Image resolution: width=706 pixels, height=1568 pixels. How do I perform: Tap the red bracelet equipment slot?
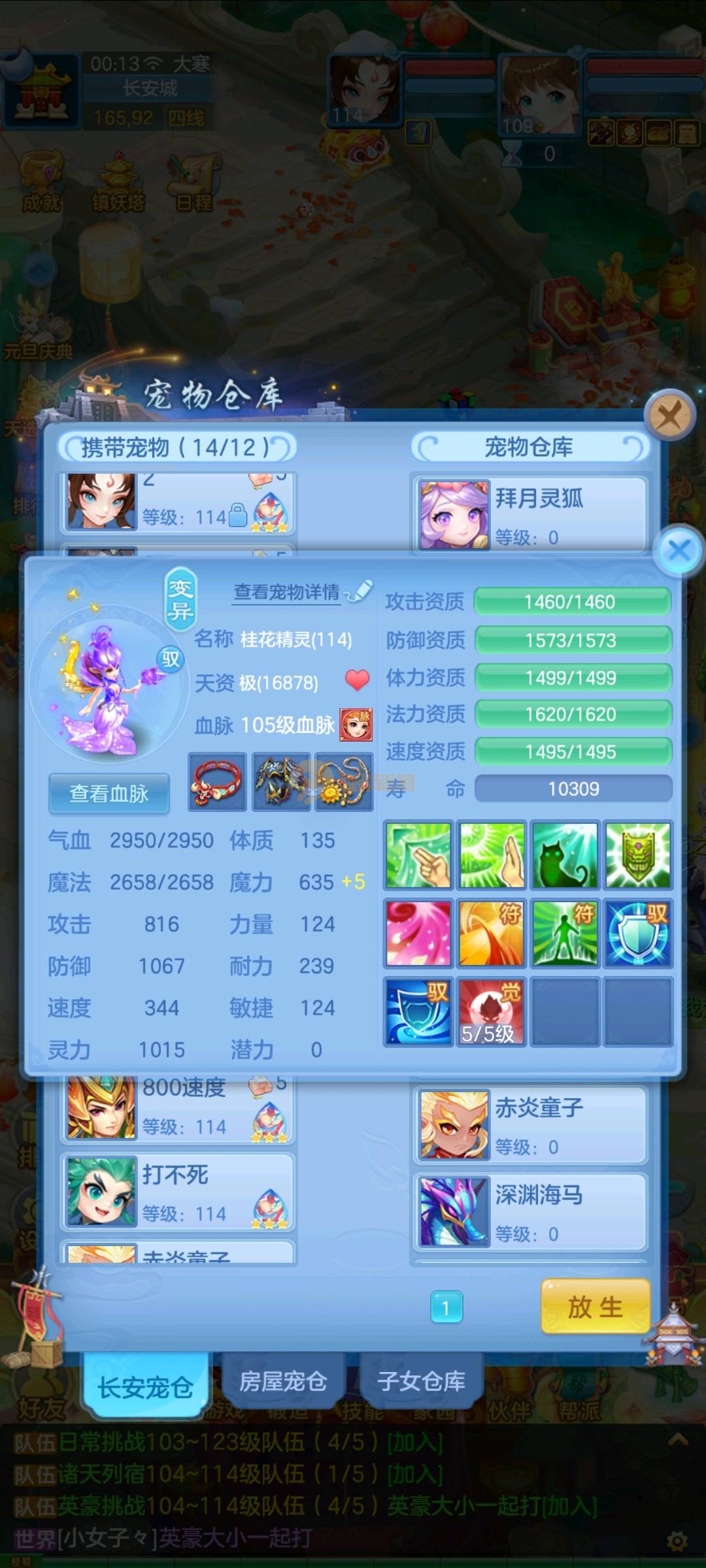click(x=218, y=782)
